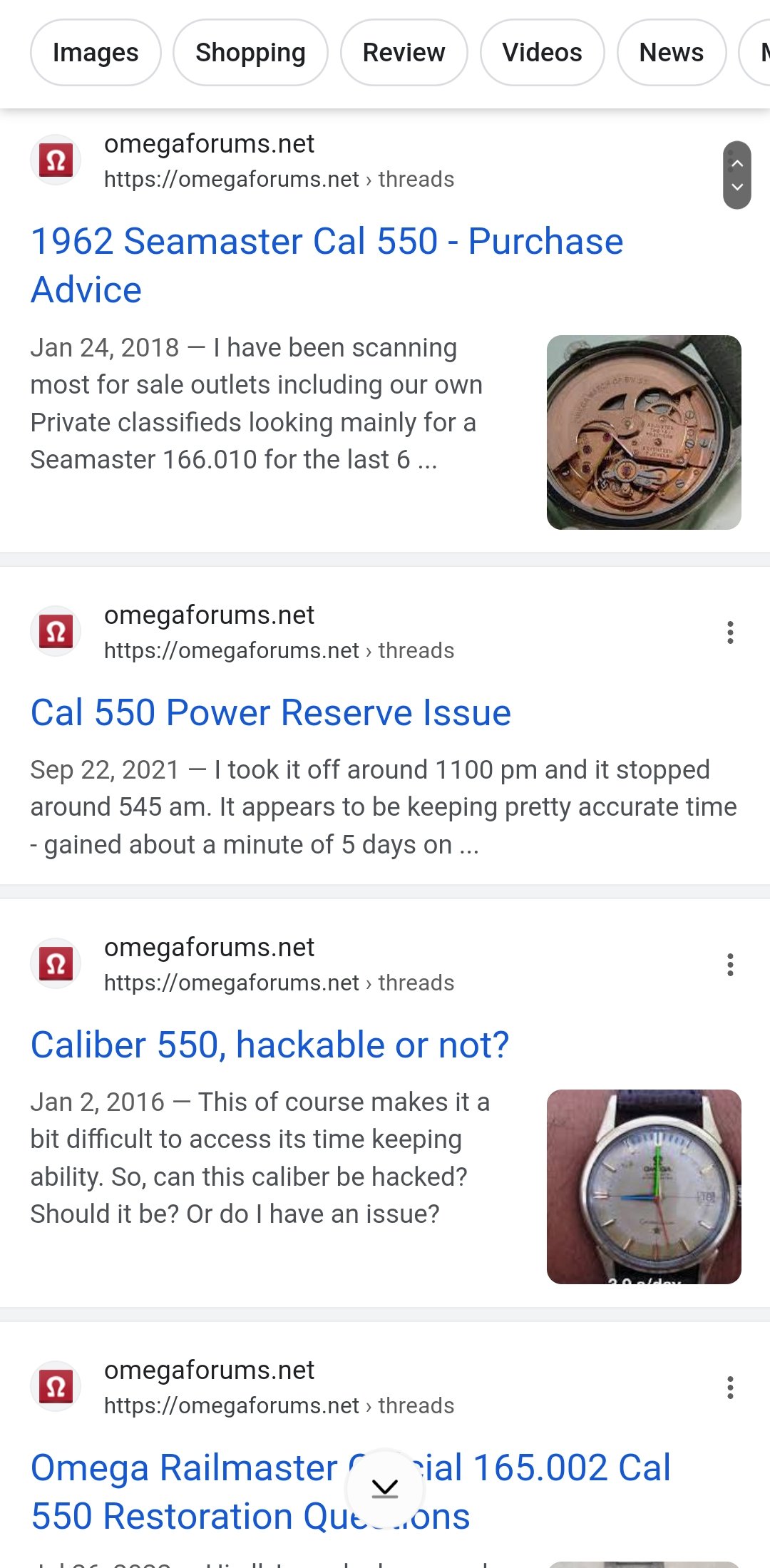The image size is (770, 1568).
Task: Open the Review filter chip
Action: pyautogui.click(x=404, y=53)
